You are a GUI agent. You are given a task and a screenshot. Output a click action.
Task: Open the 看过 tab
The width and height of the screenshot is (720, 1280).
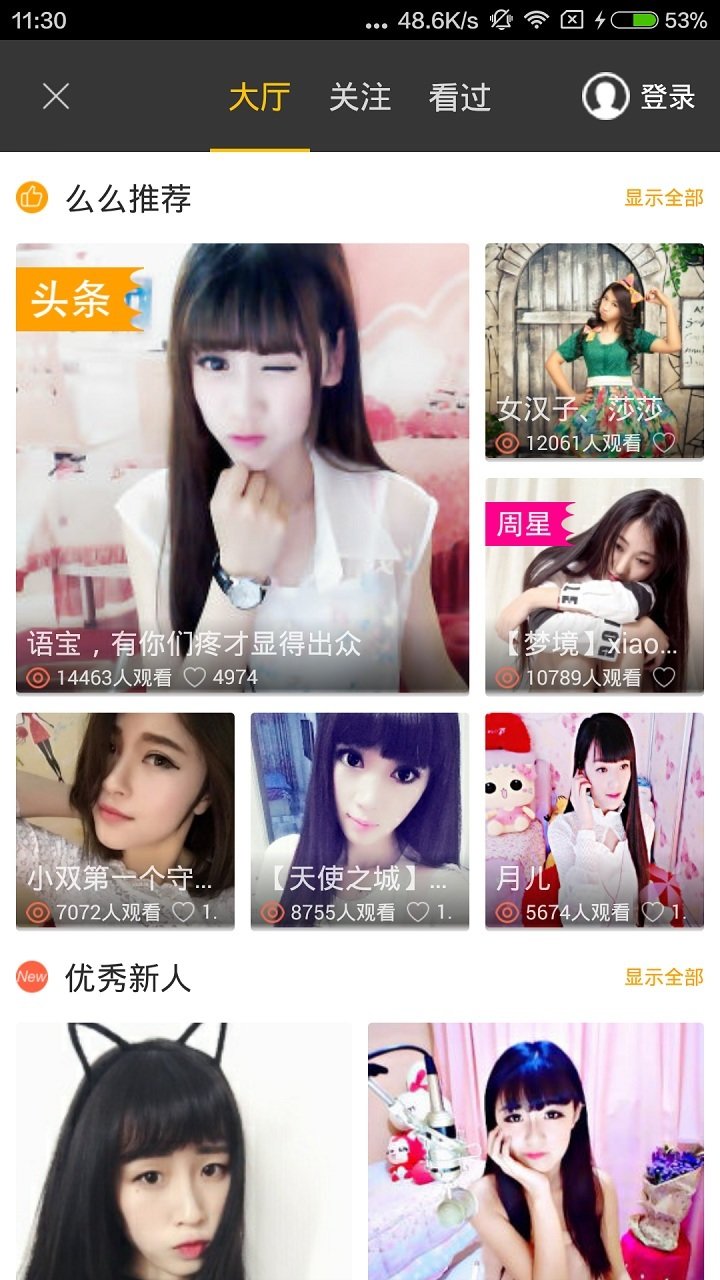click(460, 97)
